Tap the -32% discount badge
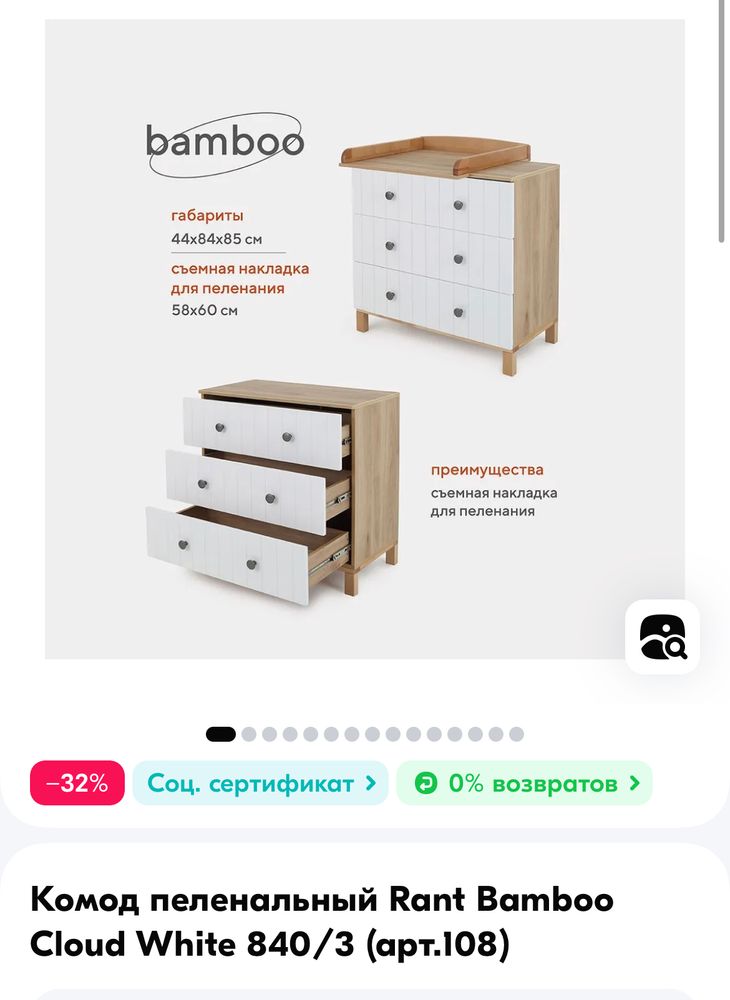Screen dimensions: 730x1000 75,784
